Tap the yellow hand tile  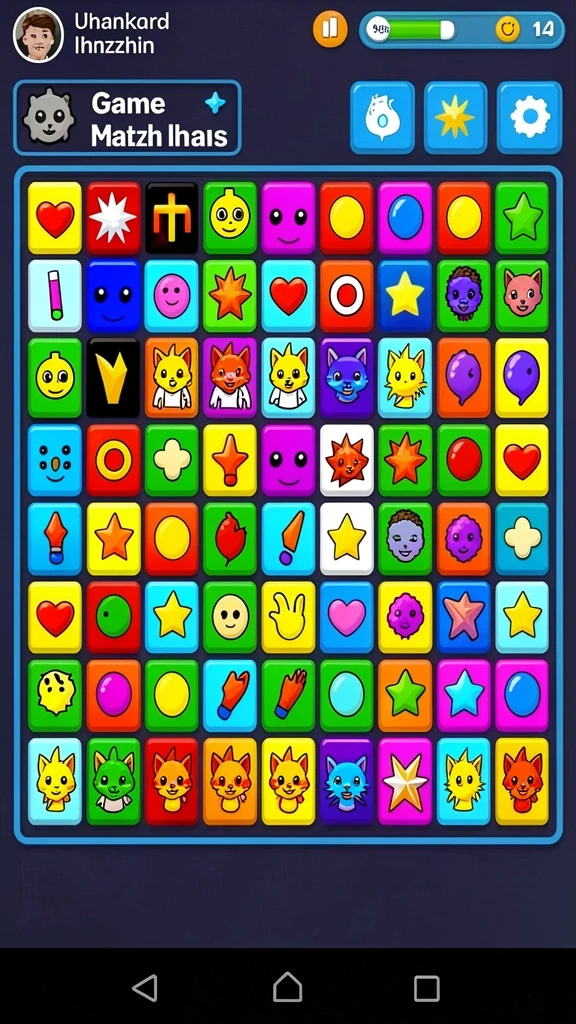pos(288,617)
